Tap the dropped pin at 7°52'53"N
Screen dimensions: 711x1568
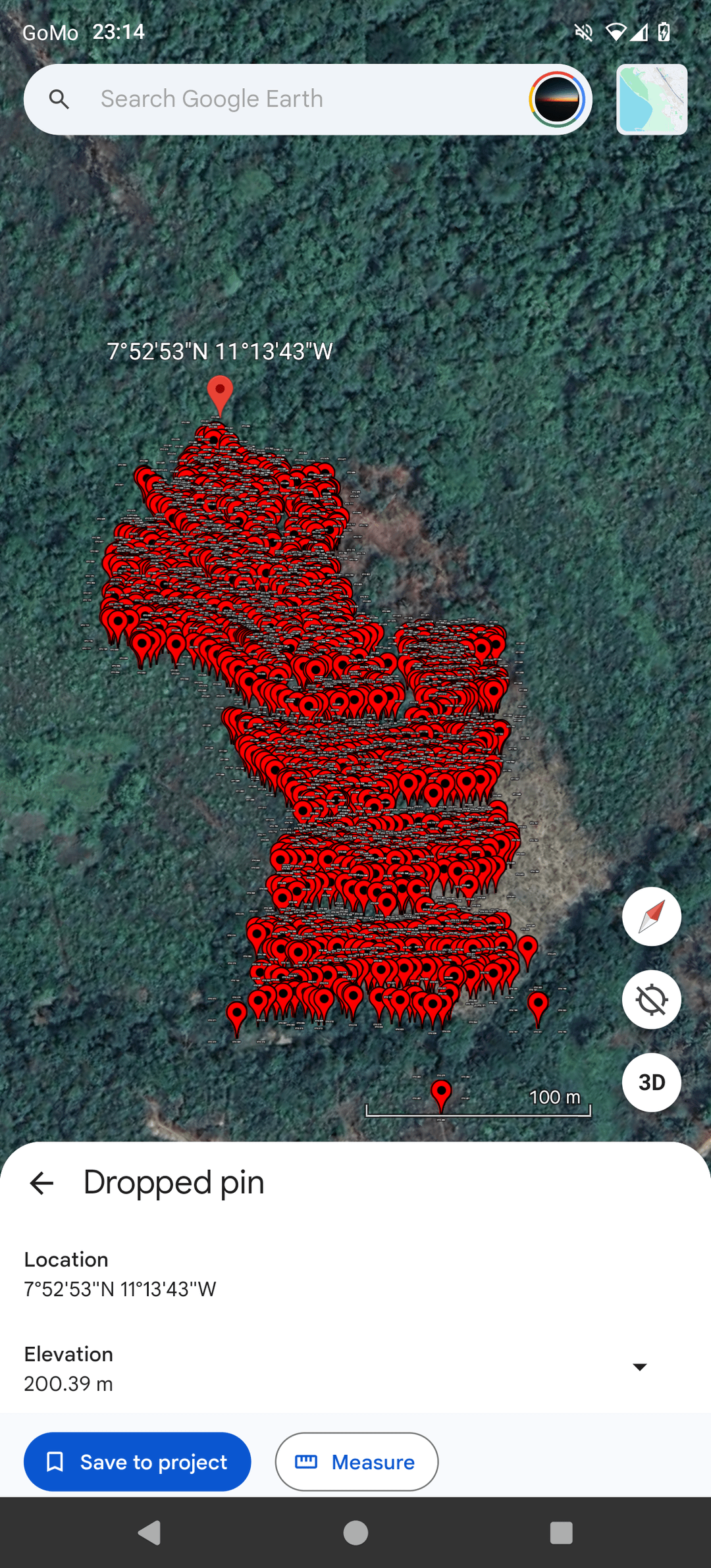[x=220, y=394]
